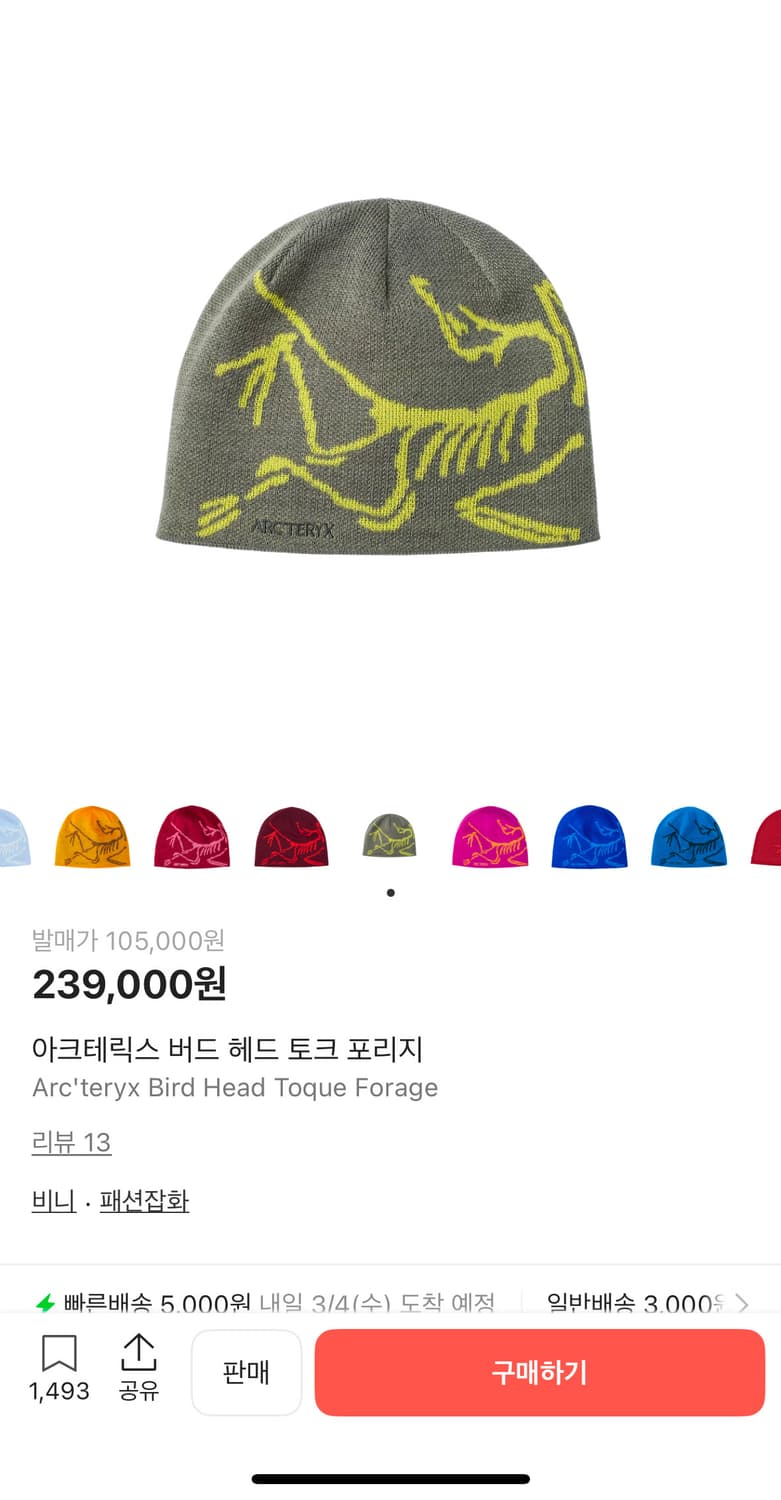Image resolution: width=781 pixels, height=1500 pixels.
Task: Select the currently shown forage green colorway
Action: (x=390, y=838)
